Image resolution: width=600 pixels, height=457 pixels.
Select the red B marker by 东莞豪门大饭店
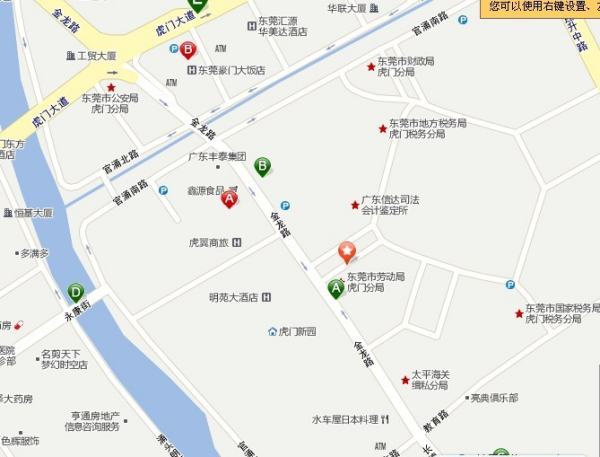[x=187, y=49]
